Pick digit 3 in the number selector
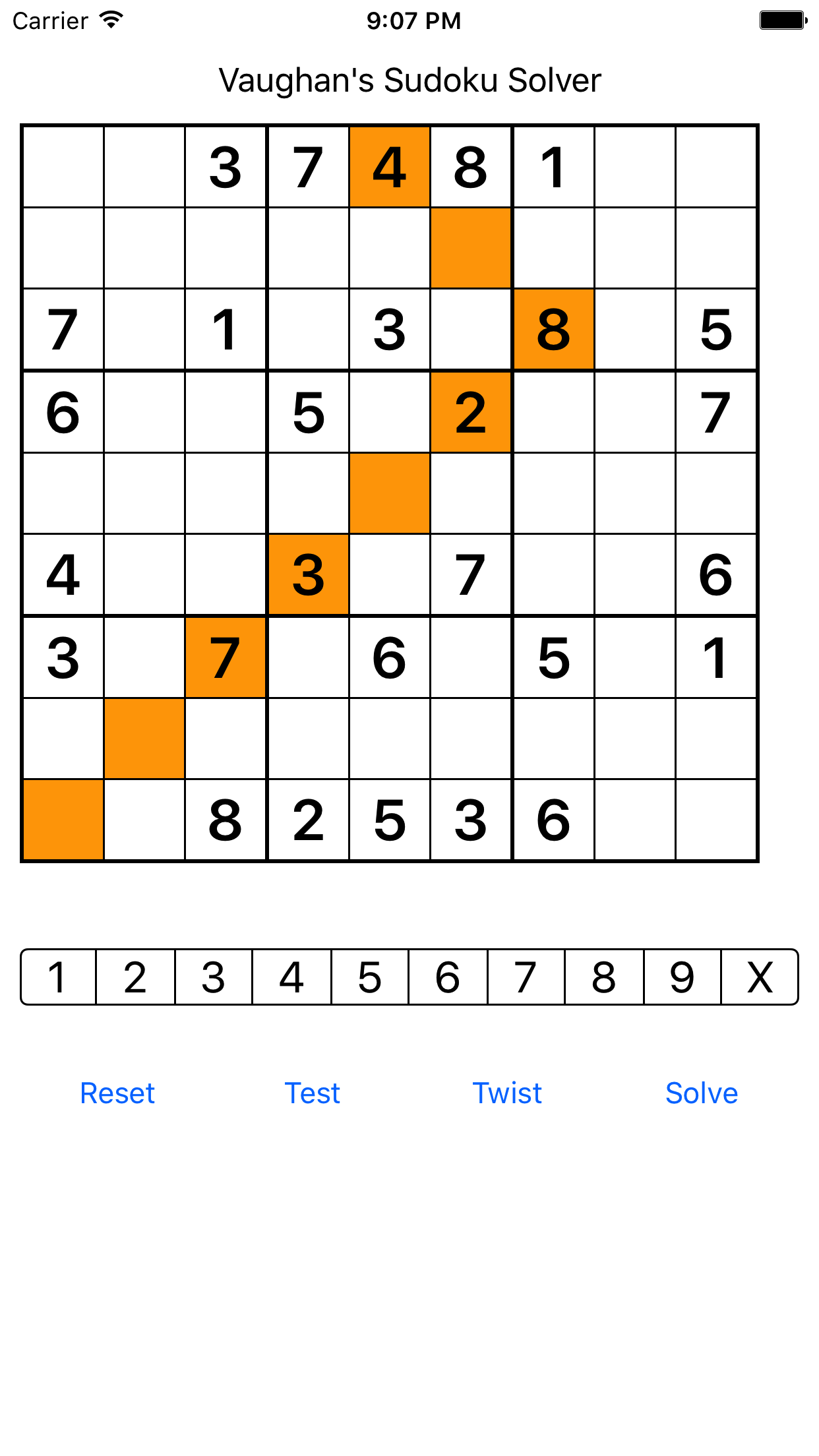819x1456 pixels. click(213, 977)
